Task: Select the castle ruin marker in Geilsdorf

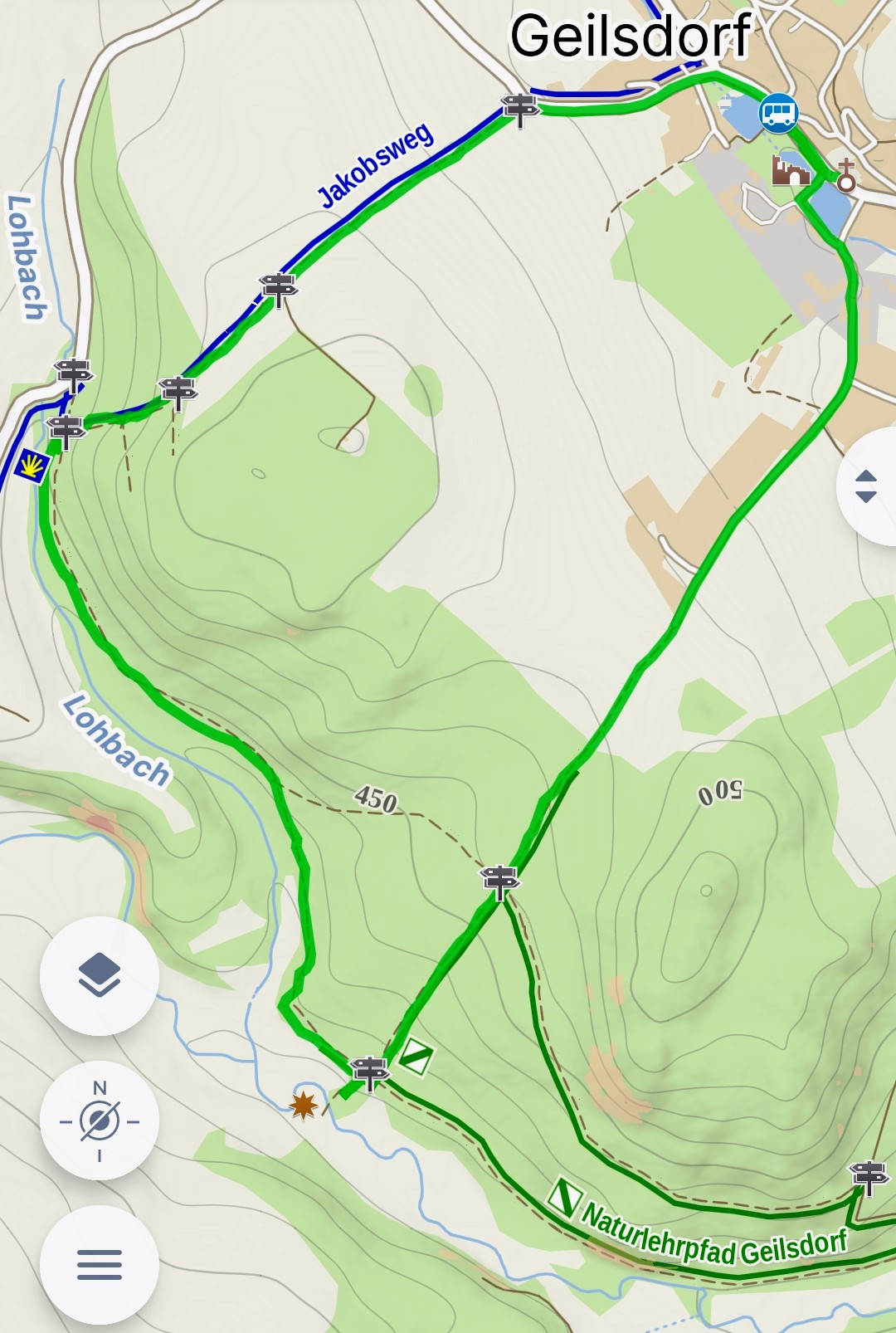Action: pos(790,171)
